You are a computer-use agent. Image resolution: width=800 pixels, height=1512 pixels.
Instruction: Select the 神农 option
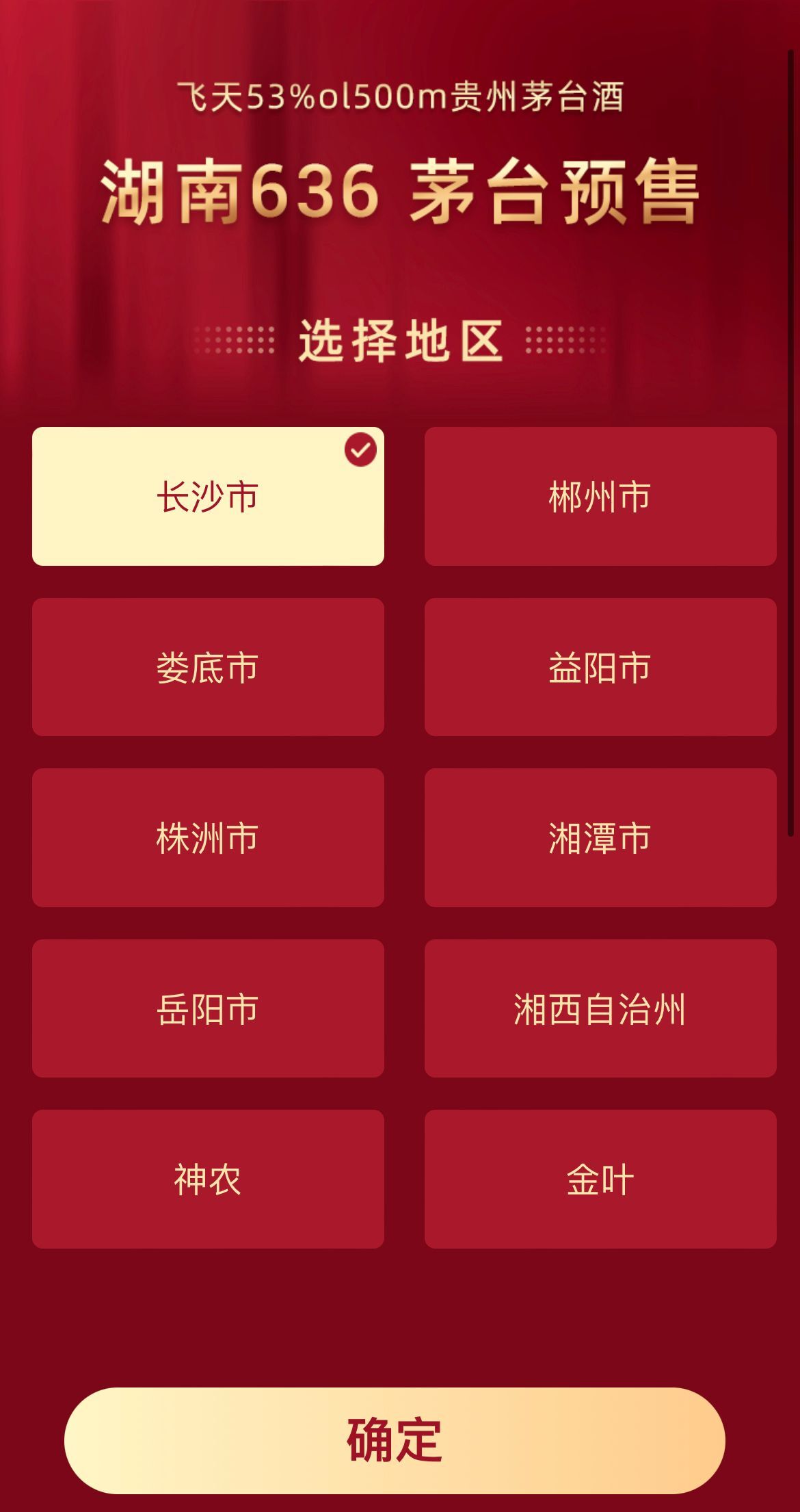209,1180
